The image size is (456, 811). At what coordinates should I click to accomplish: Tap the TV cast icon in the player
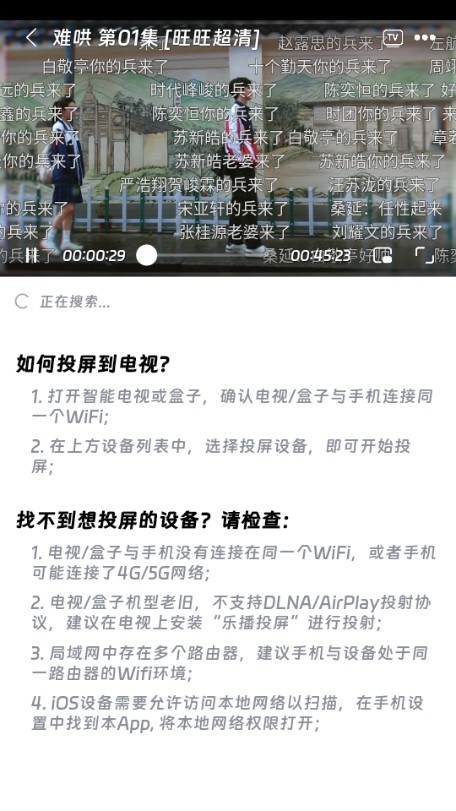[x=393, y=37]
